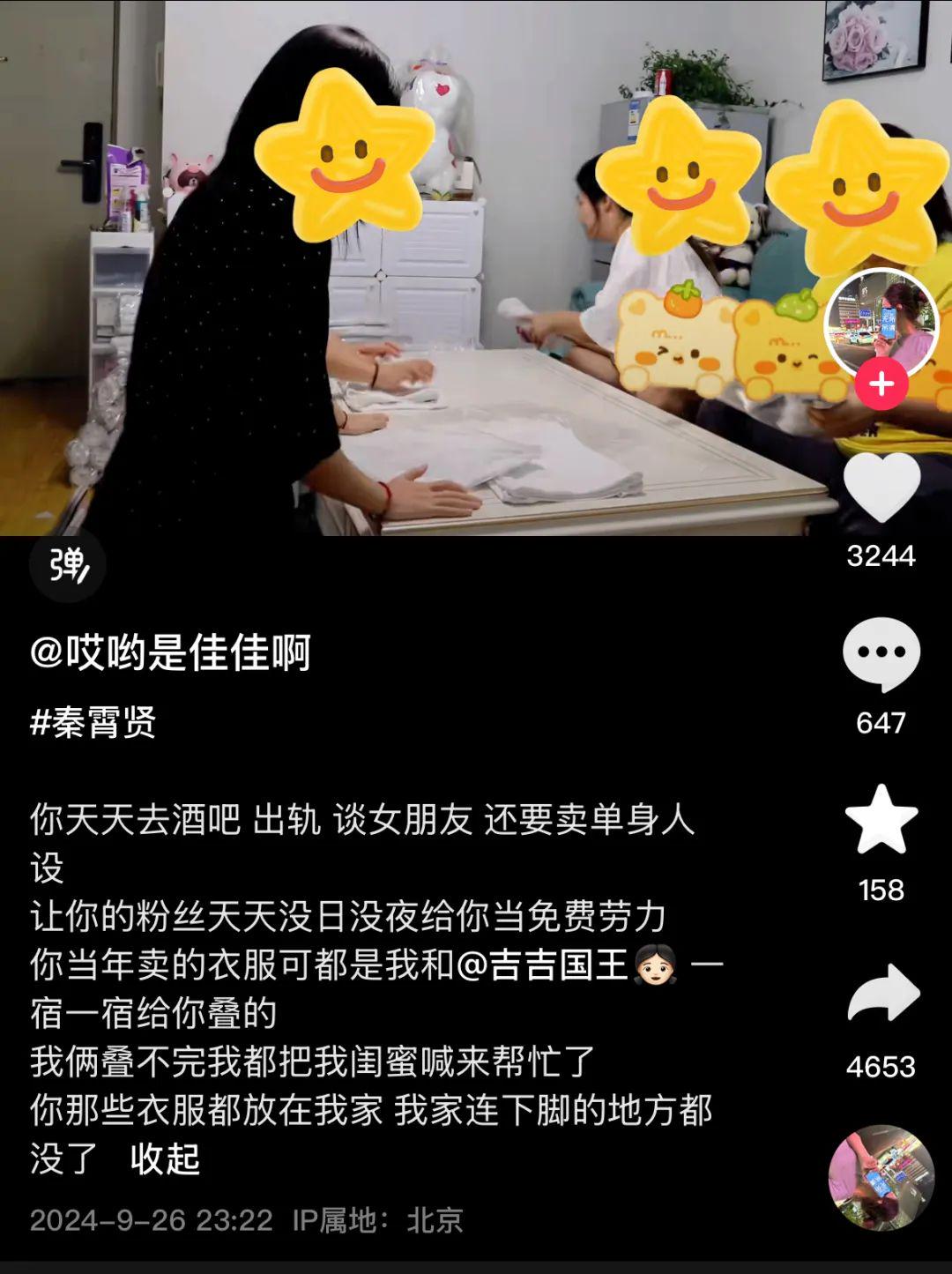The height and width of the screenshot is (1274, 952).
Task: Toggle the danmaku bullet comments button
Action: click(x=68, y=565)
